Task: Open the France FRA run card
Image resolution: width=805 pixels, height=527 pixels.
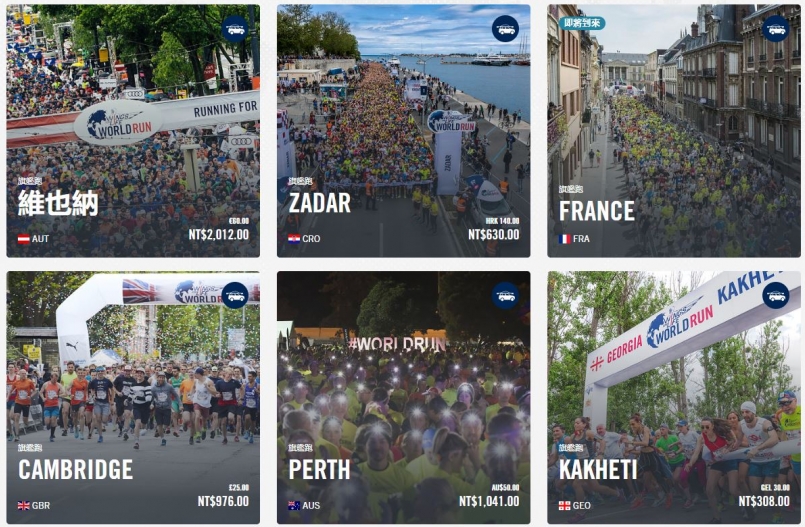Action: (x=673, y=130)
